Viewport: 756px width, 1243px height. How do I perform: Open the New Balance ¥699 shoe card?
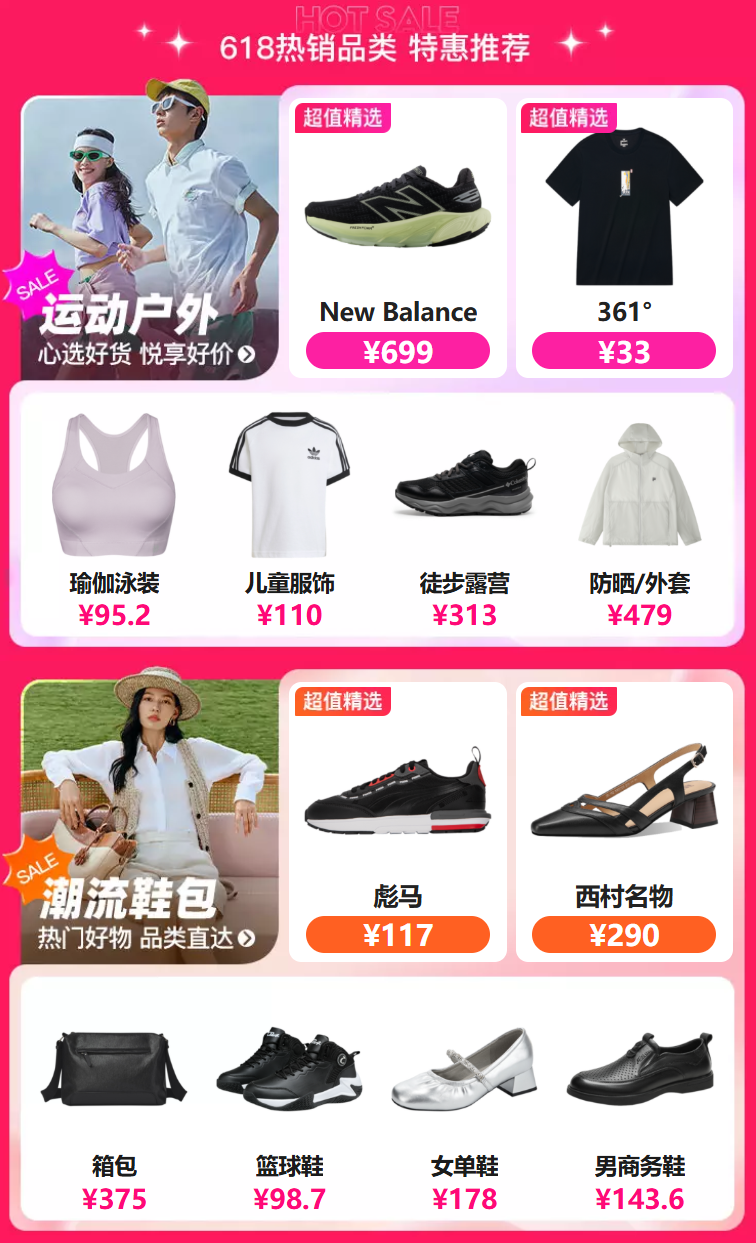(398, 238)
